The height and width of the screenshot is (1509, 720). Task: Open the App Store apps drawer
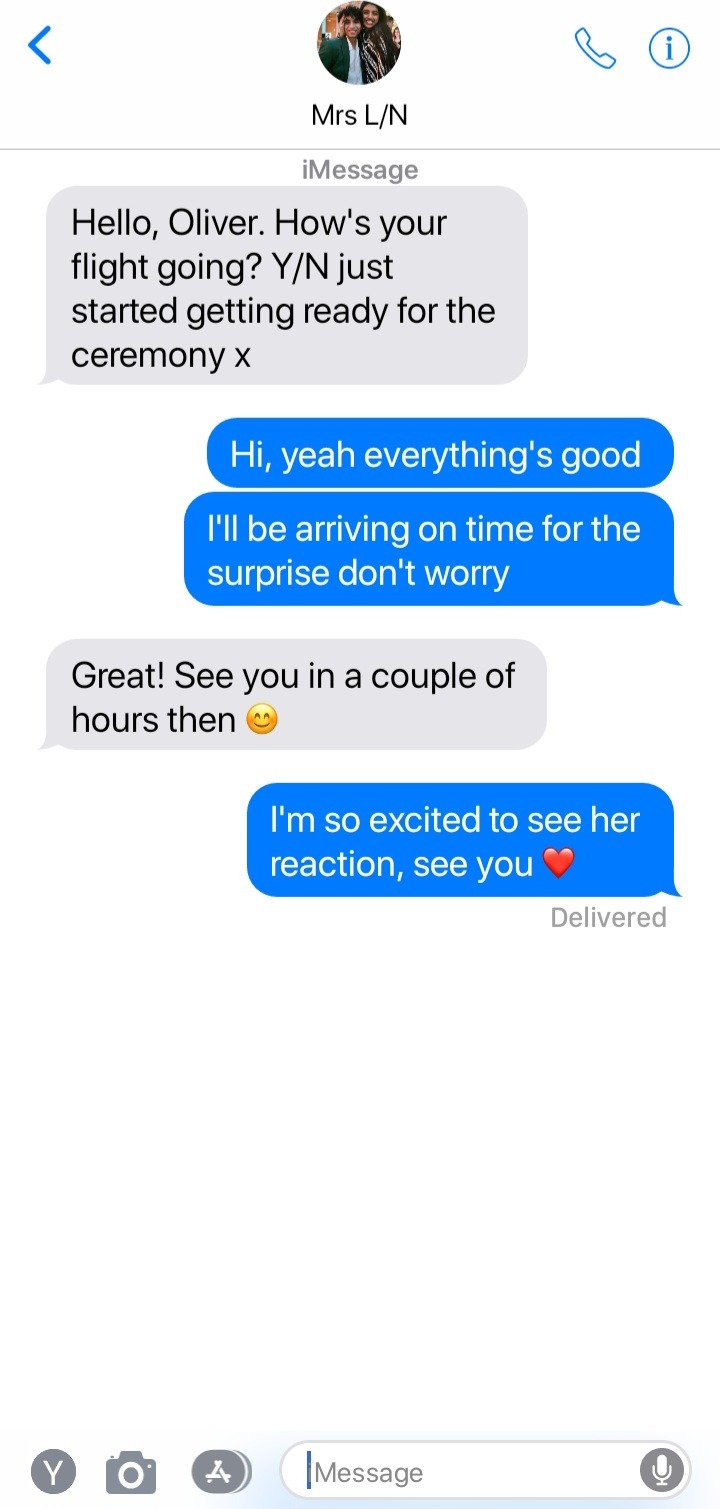pyautogui.click(x=219, y=1471)
